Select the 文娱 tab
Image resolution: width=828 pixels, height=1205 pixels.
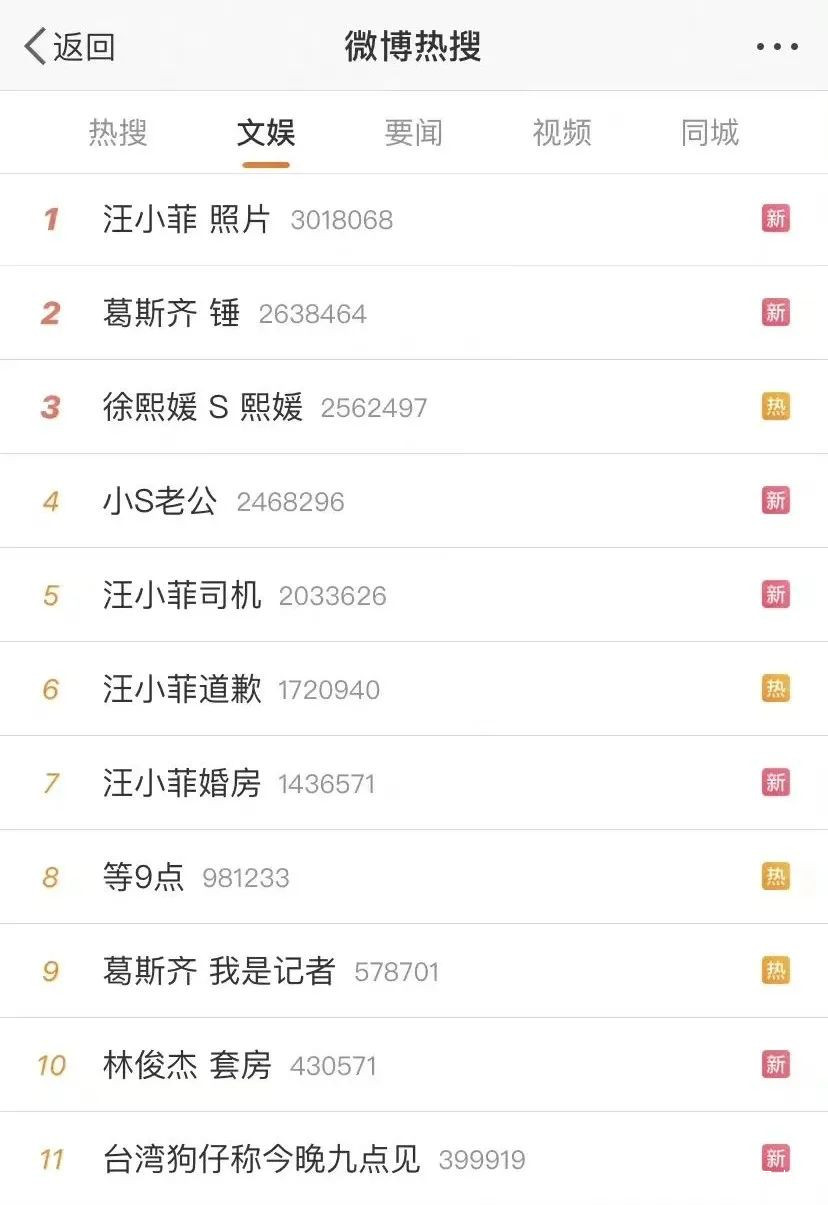pos(265,133)
